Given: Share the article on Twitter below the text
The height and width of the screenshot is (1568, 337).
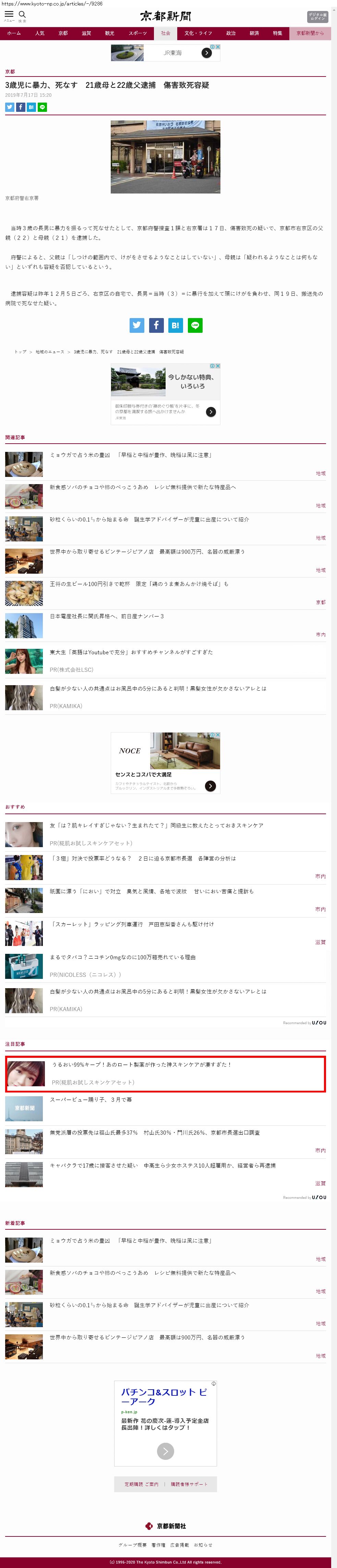Looking at the screenshot, I should 137,325.
